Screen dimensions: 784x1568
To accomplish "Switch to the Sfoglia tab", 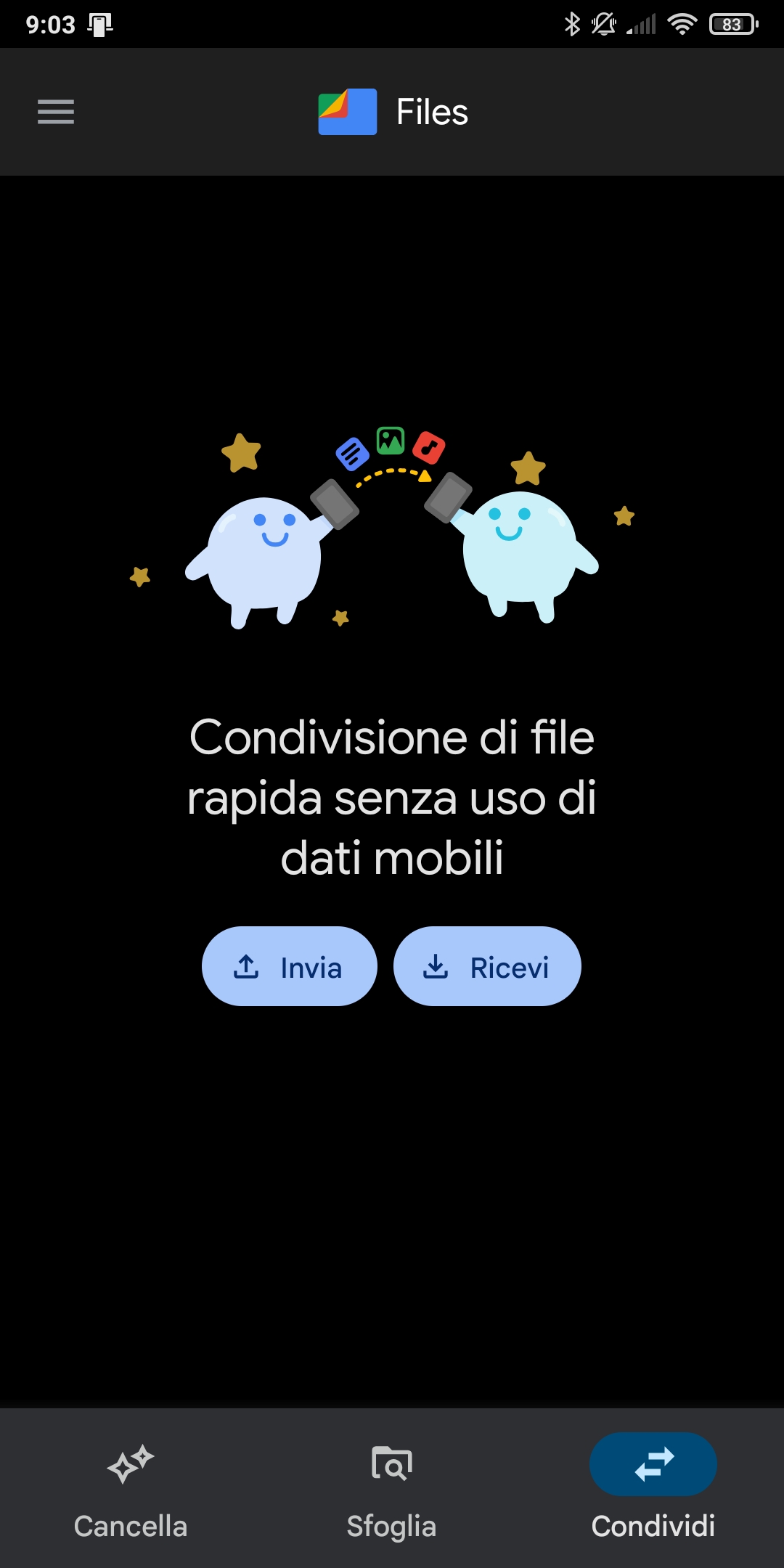I will [392, 1490].
